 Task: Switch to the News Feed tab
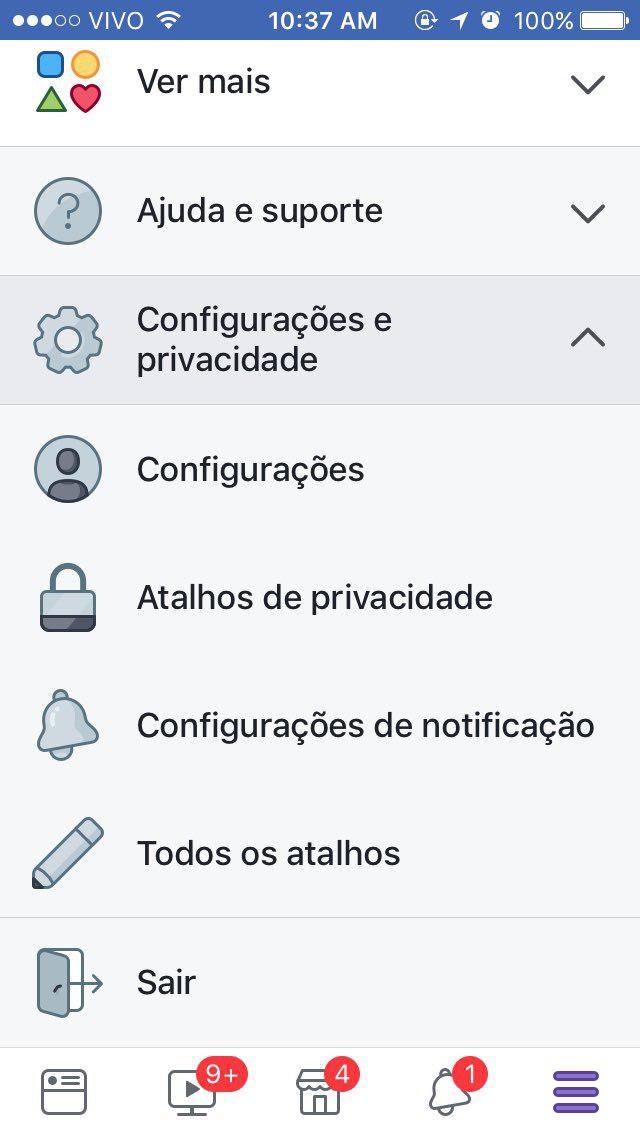[x=64, y=1092]
